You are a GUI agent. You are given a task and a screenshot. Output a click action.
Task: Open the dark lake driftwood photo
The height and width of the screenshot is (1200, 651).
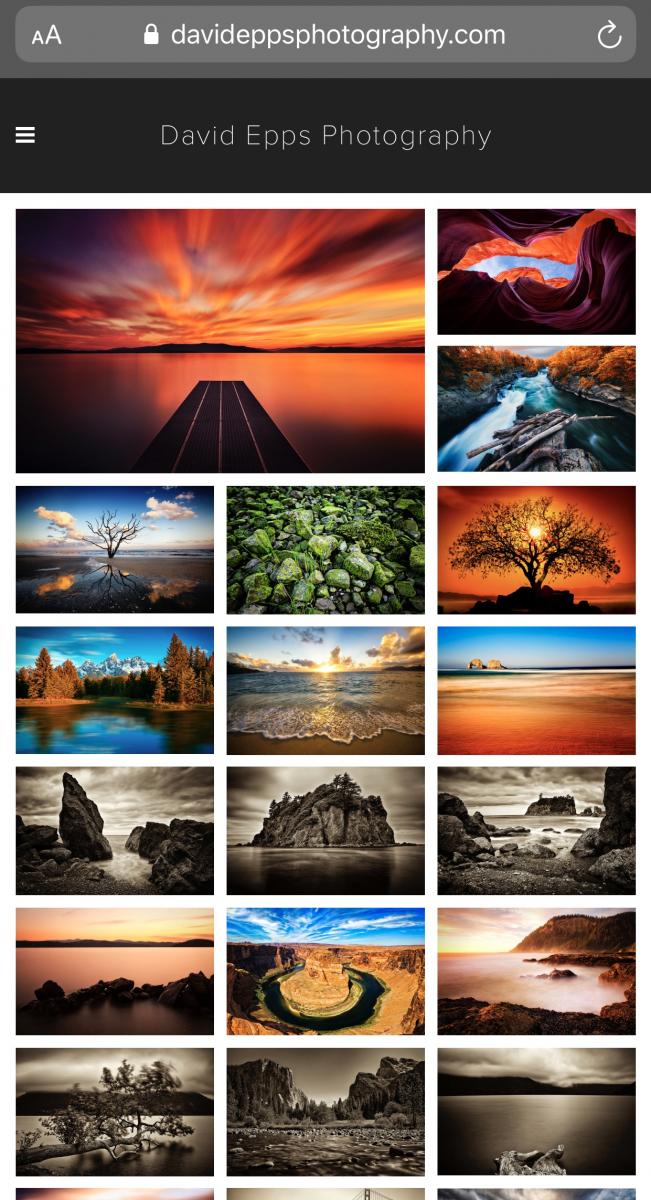(x=536, y=1111)
